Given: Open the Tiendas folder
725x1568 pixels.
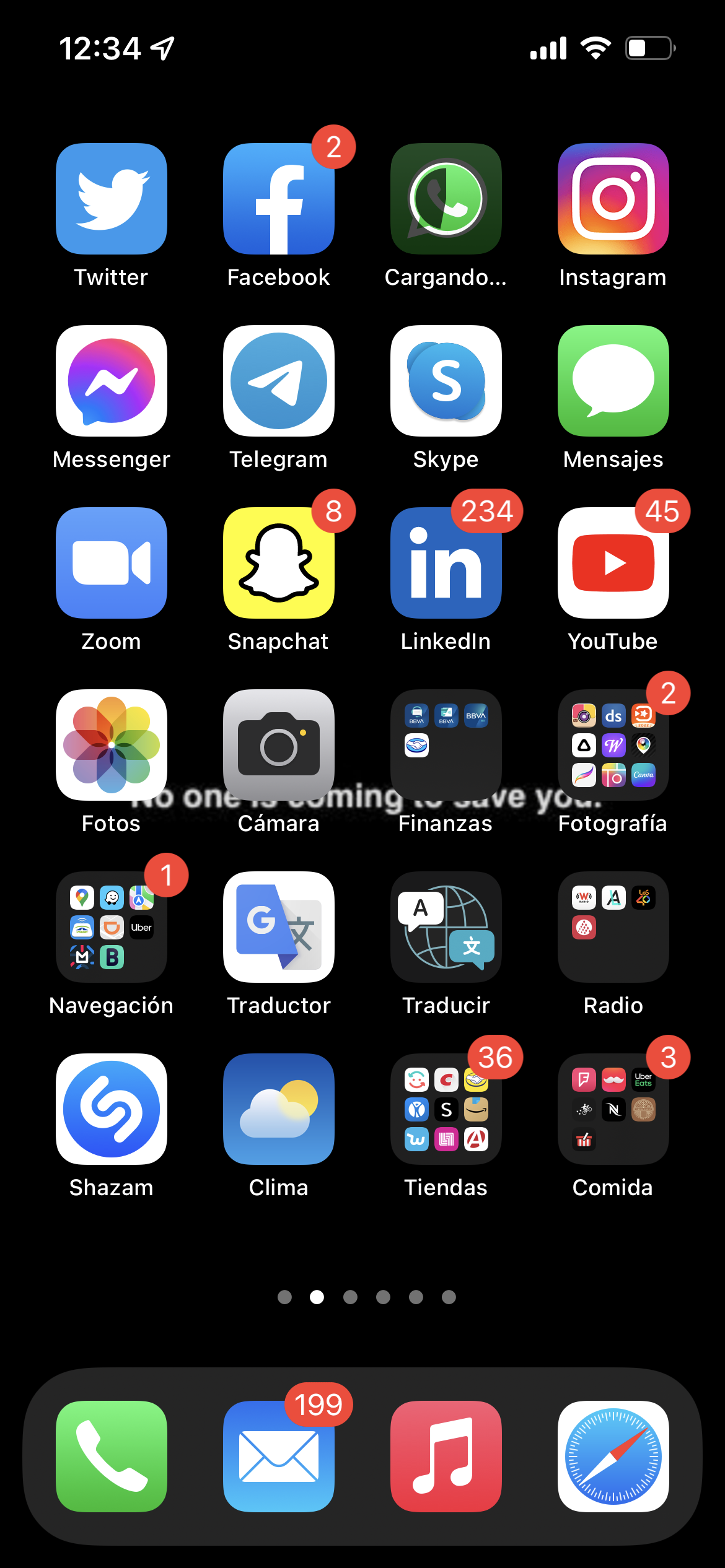Looking at the screenshot, I should (x=446, y=1109).
